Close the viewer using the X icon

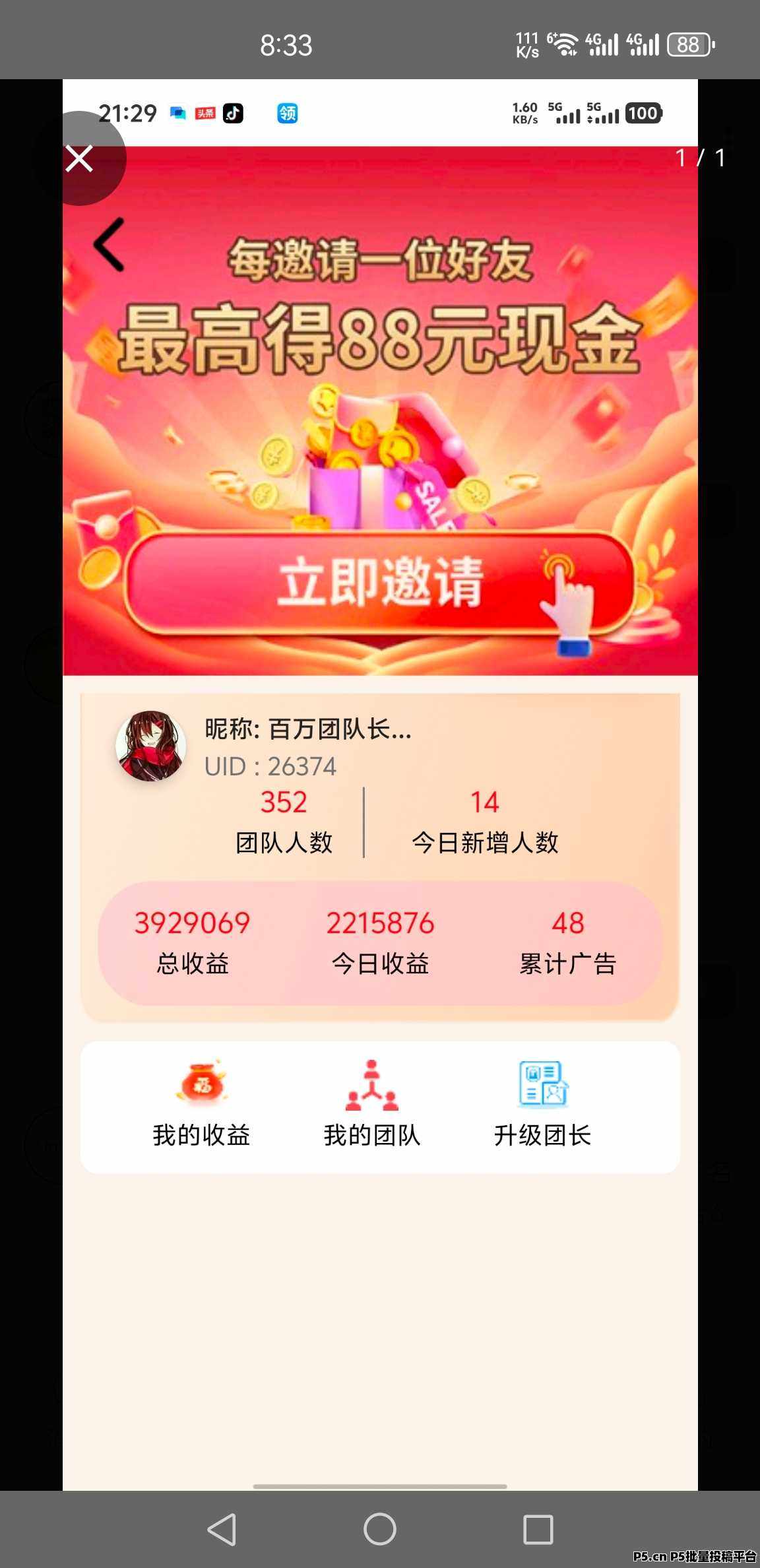pos(80,158)
